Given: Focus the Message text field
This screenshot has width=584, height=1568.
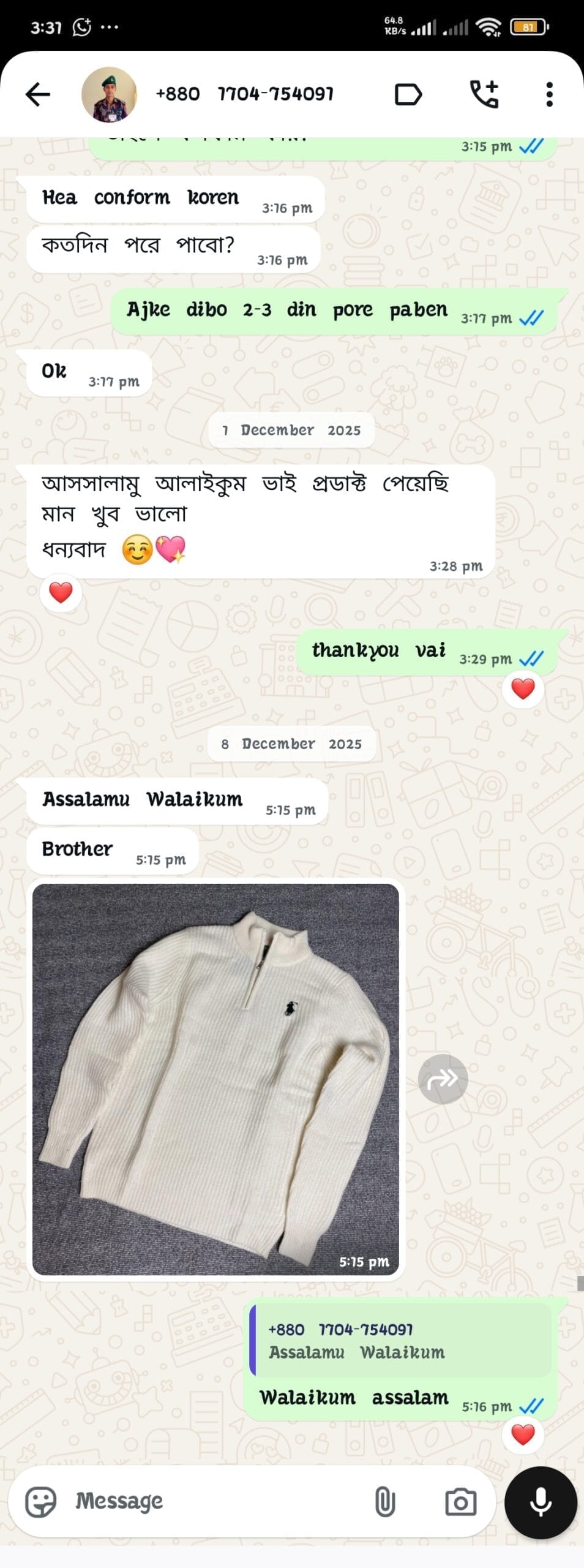Looking at the screenshot, I should 214,1502.
